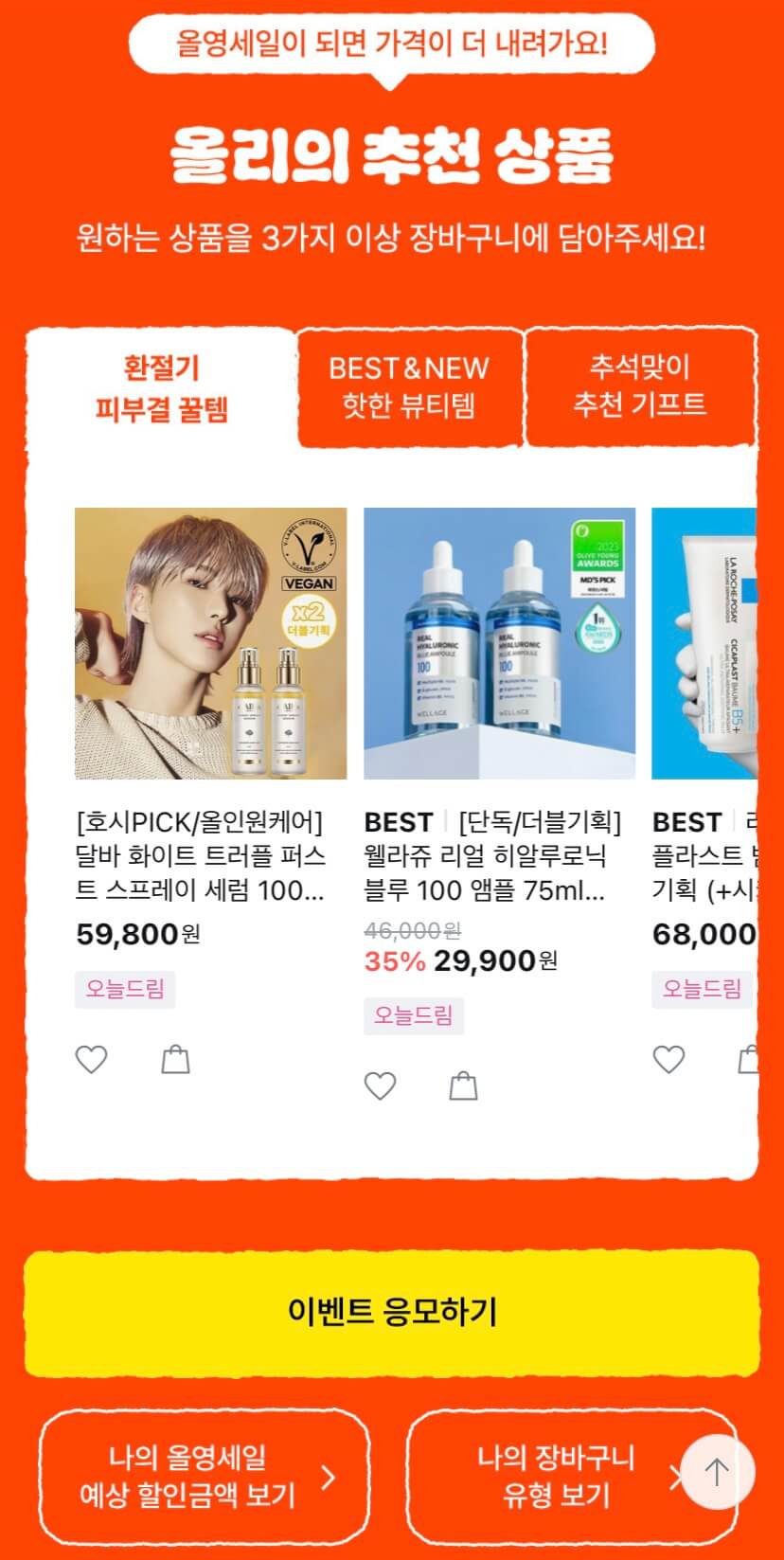The height and width of the screenshot is (1560, 784).
Task: Favorite the 웰라쥬 히알루로닉 앰플 with the heart
Action: 382,1085
